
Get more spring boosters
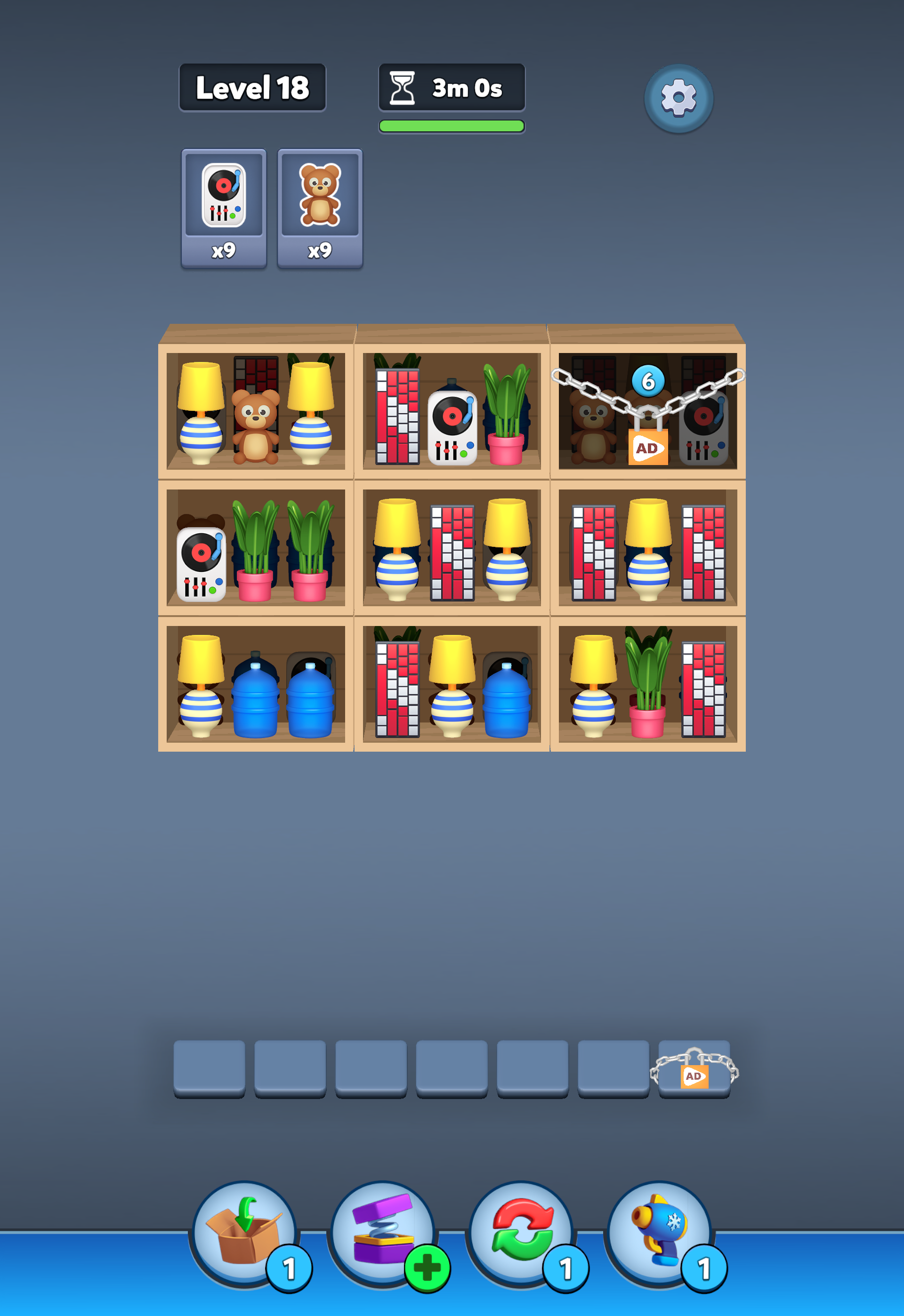[427, 1268]
